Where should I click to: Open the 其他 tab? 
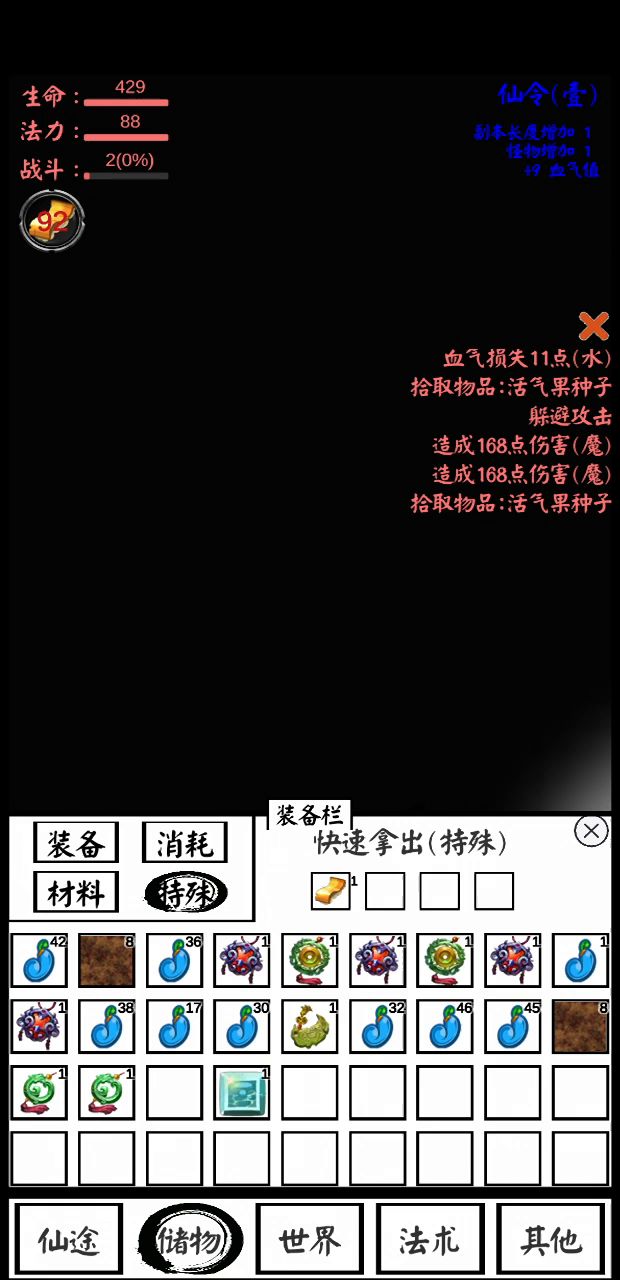click(x=550, y=1240)
